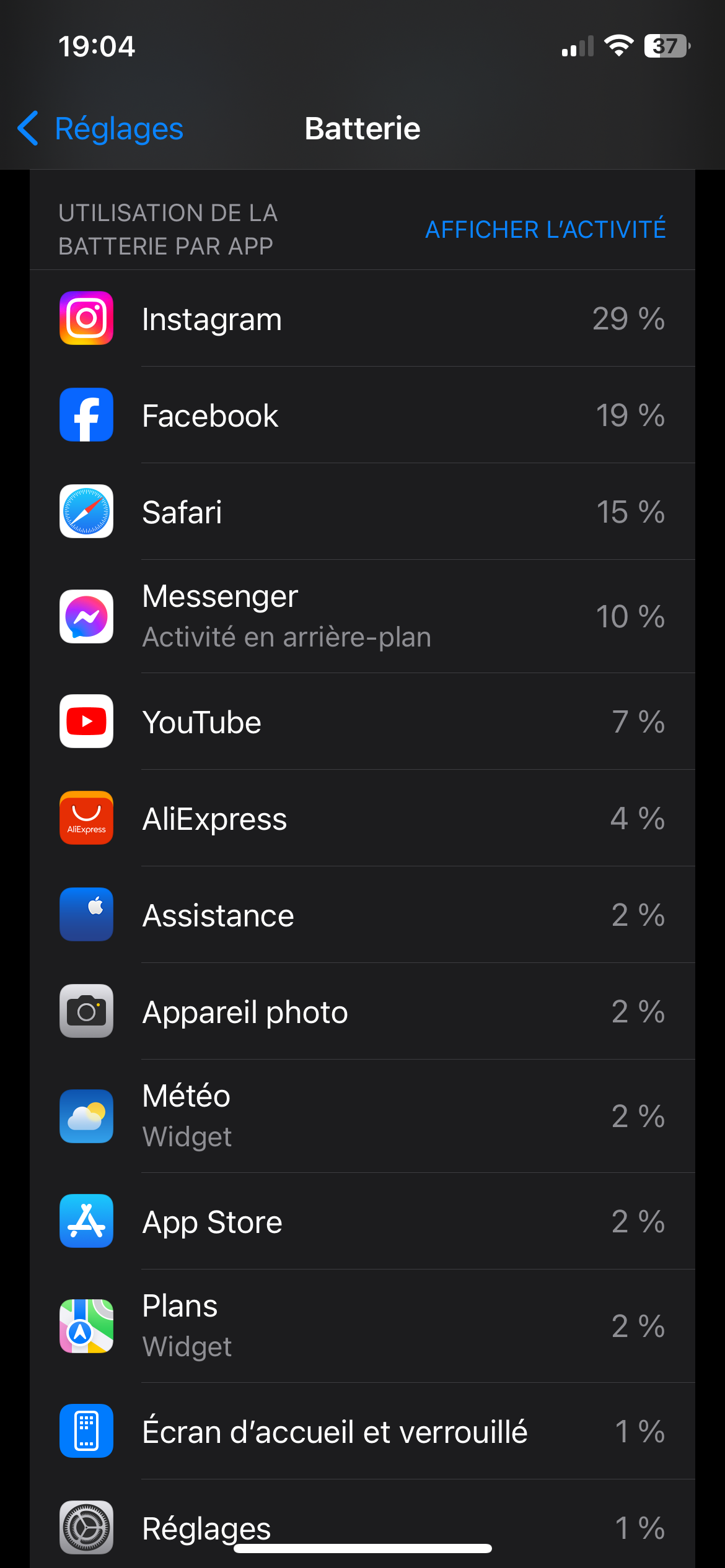Viewport: 725px width, 1568px height.
Task: Select the Météo widget row
Action: tap(362, 1116)
